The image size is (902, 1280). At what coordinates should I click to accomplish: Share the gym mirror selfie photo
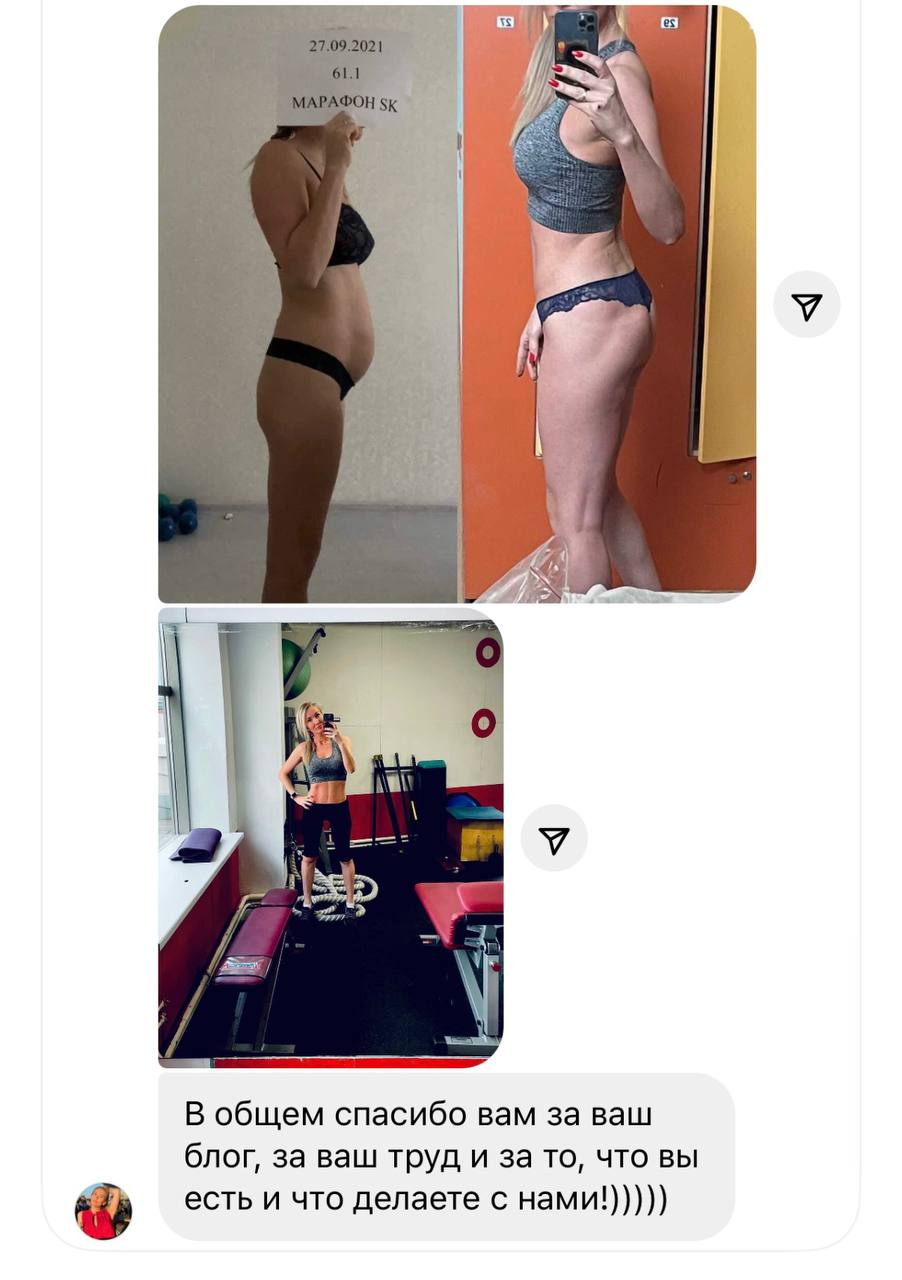pos(553,838)
